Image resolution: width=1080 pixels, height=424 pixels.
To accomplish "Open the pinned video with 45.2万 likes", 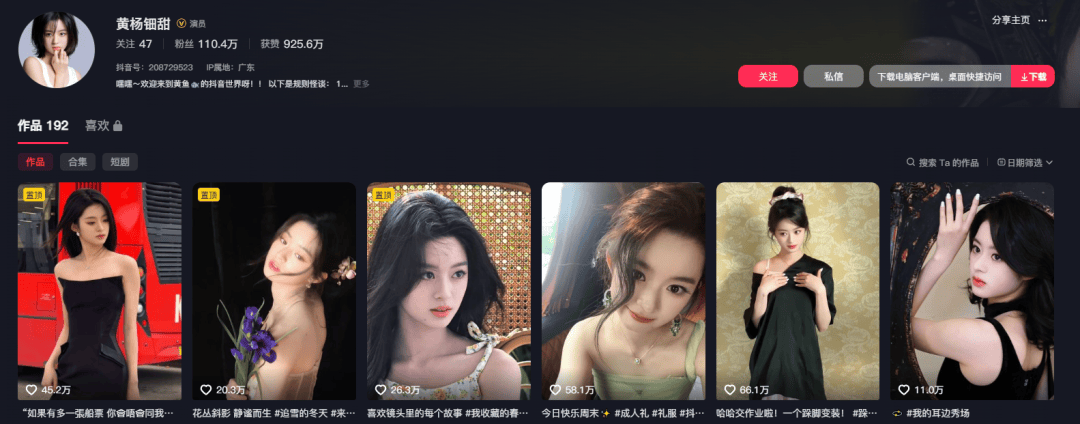I will pyautogui.click(x=99, y=290).
